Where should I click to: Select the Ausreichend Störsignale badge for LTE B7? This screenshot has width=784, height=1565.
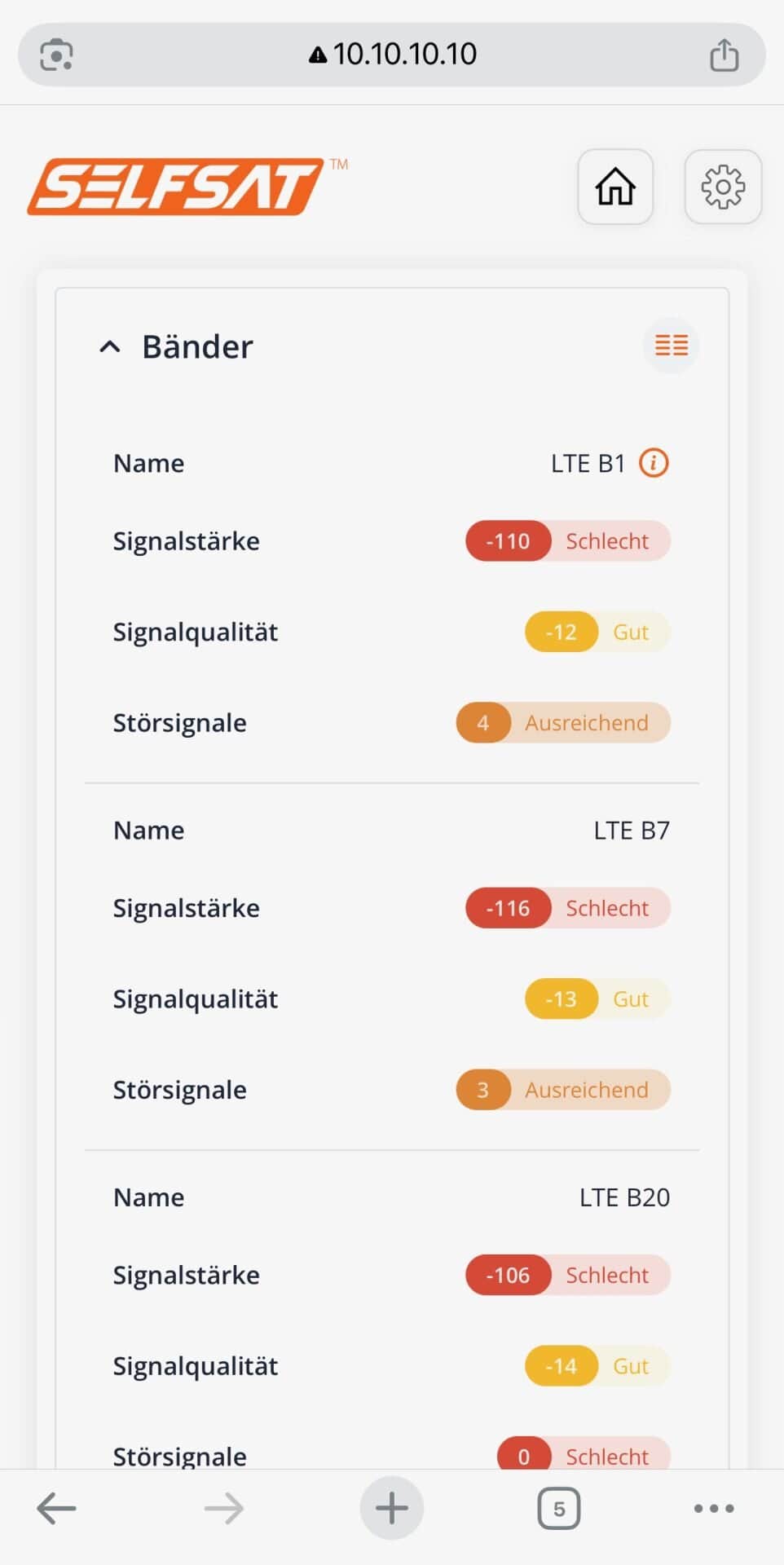tap(562, 1090)
